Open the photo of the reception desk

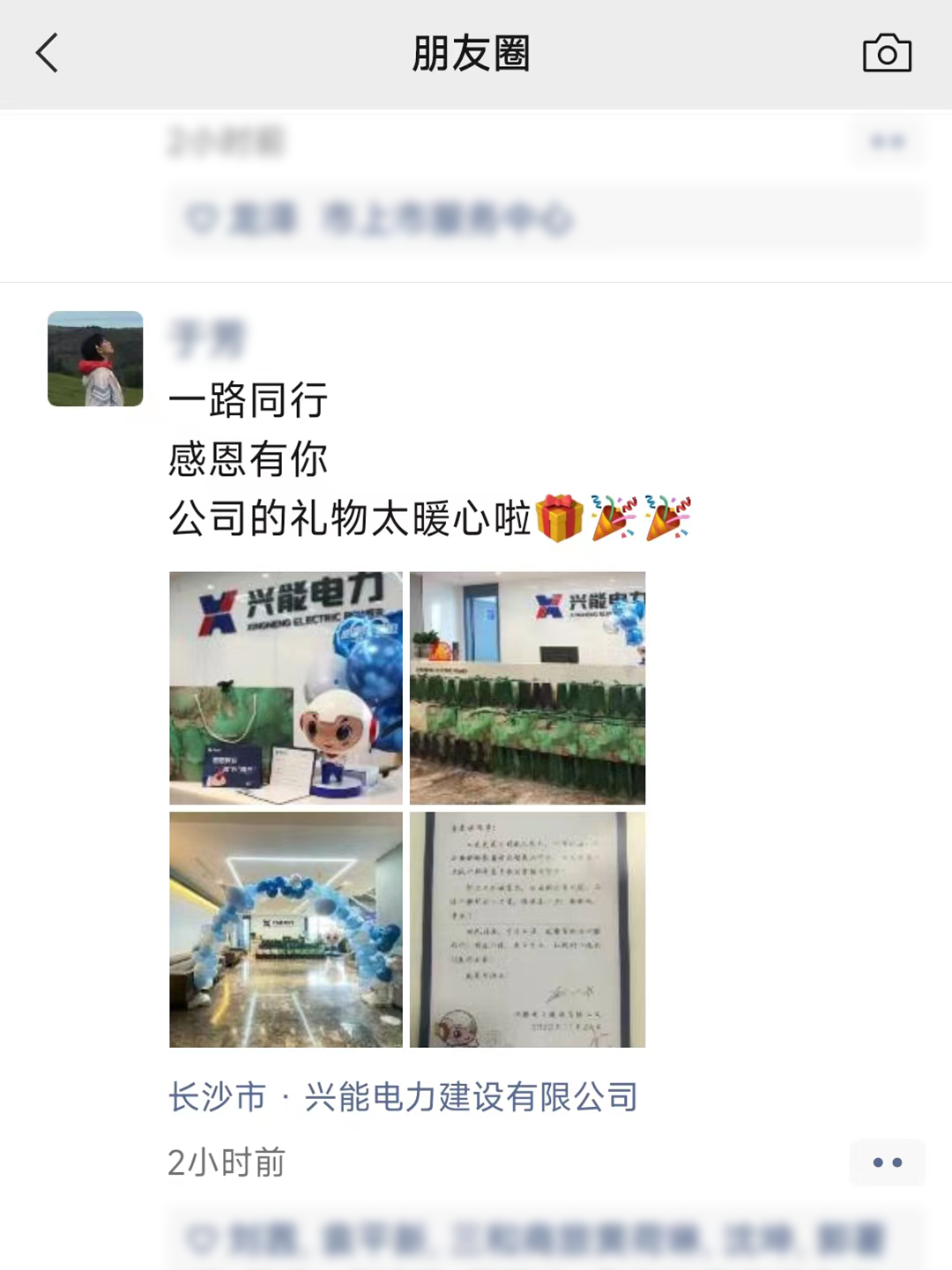click(x=527, y=687)
